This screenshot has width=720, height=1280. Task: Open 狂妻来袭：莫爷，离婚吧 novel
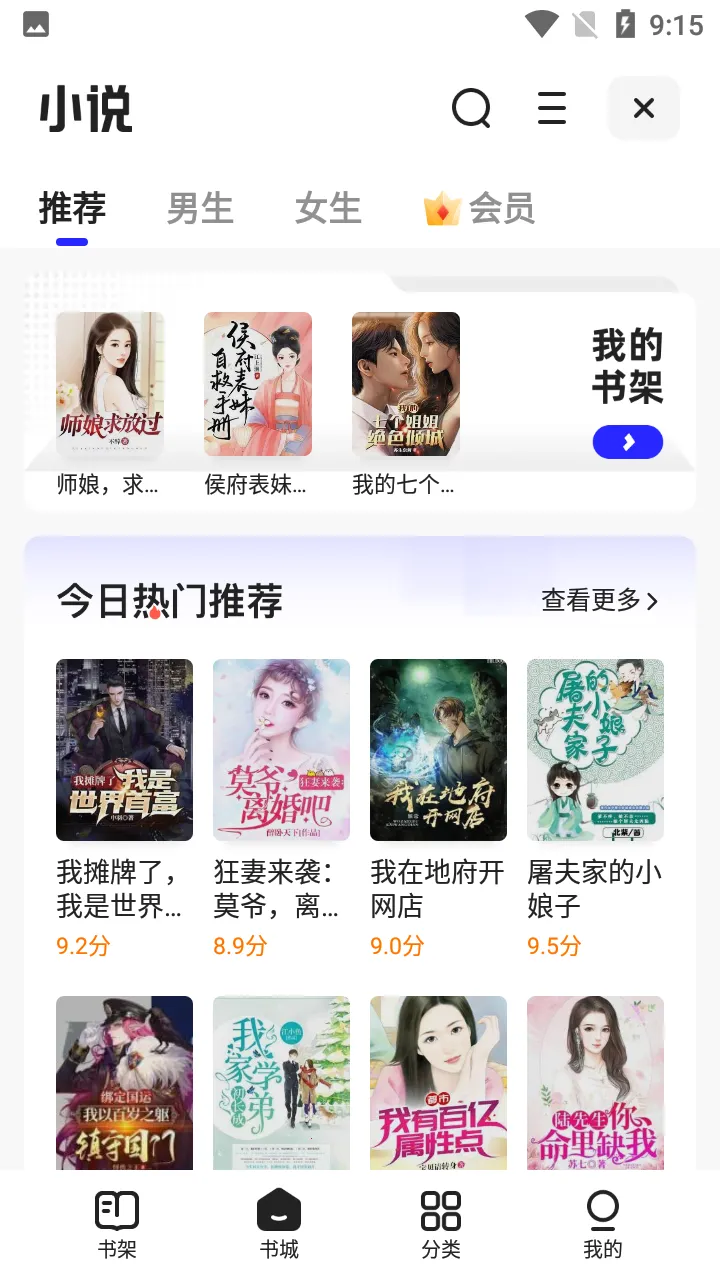[x=281, y=750]
